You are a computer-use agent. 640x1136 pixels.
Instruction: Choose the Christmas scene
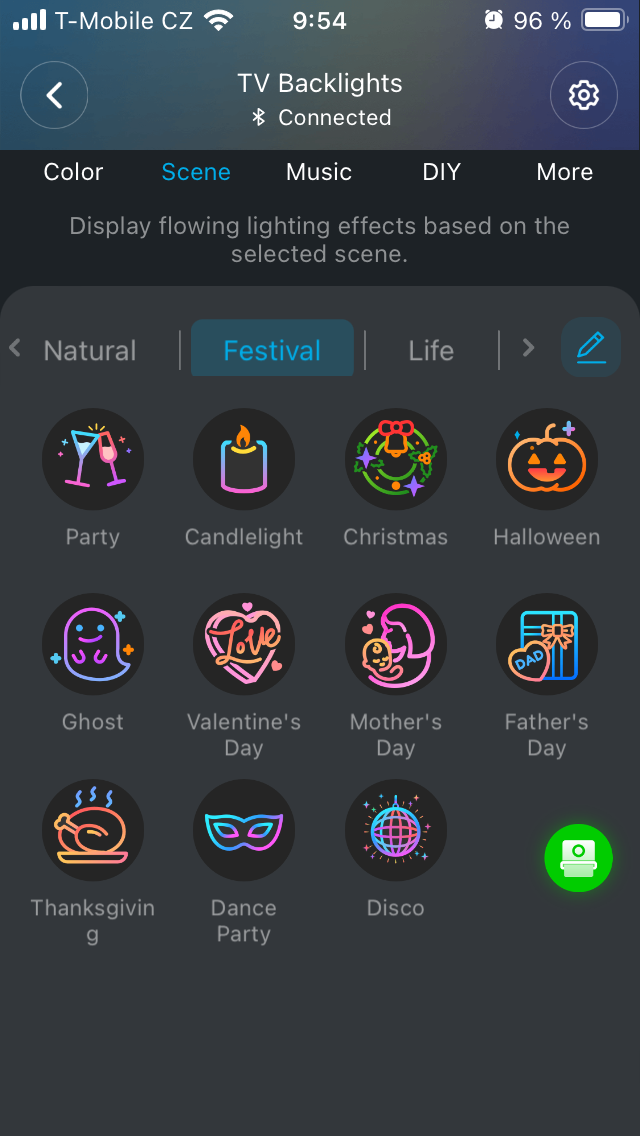tap(396, 459)
